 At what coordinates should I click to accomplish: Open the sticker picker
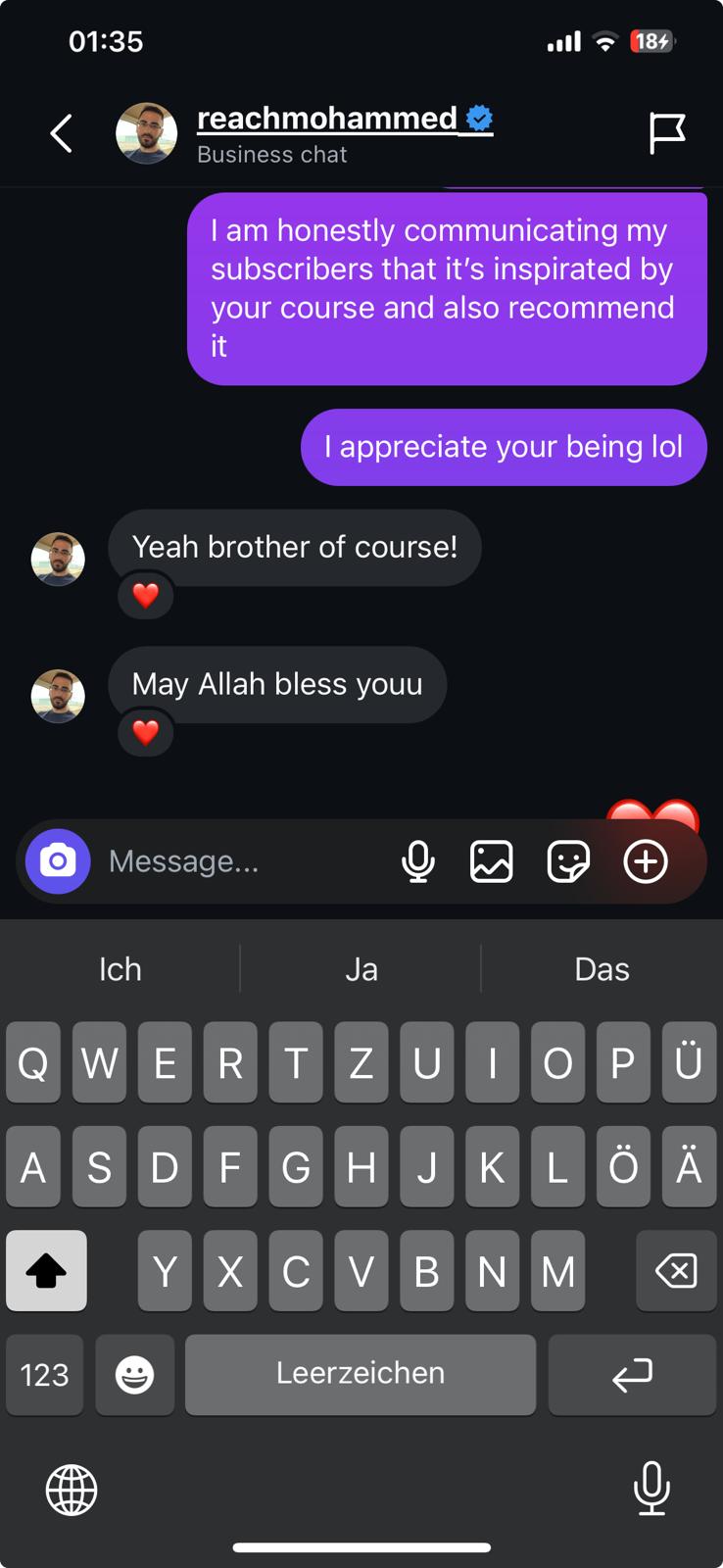pos(568,861)
